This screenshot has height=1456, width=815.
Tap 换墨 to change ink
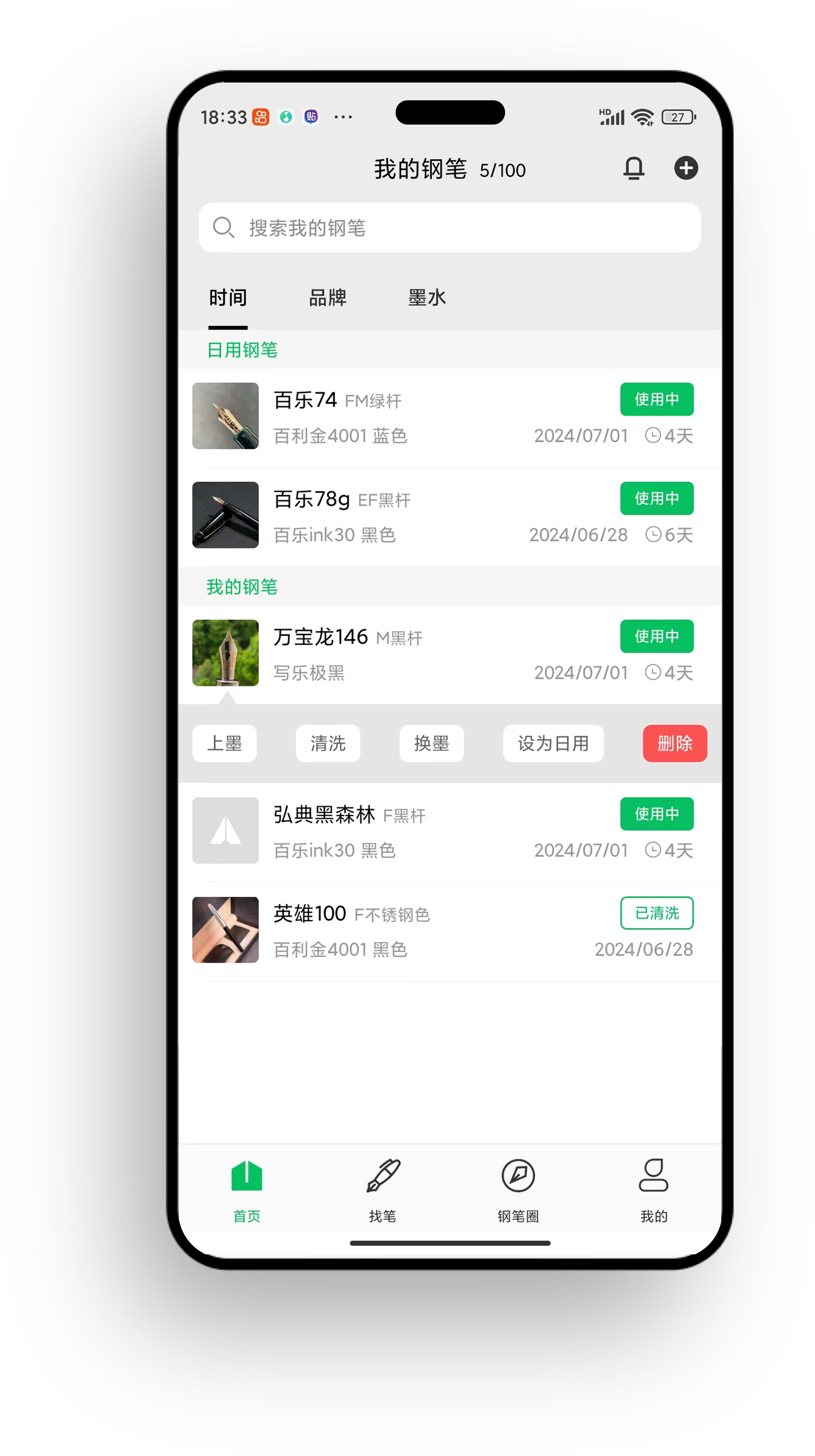(x=432, y=743)
